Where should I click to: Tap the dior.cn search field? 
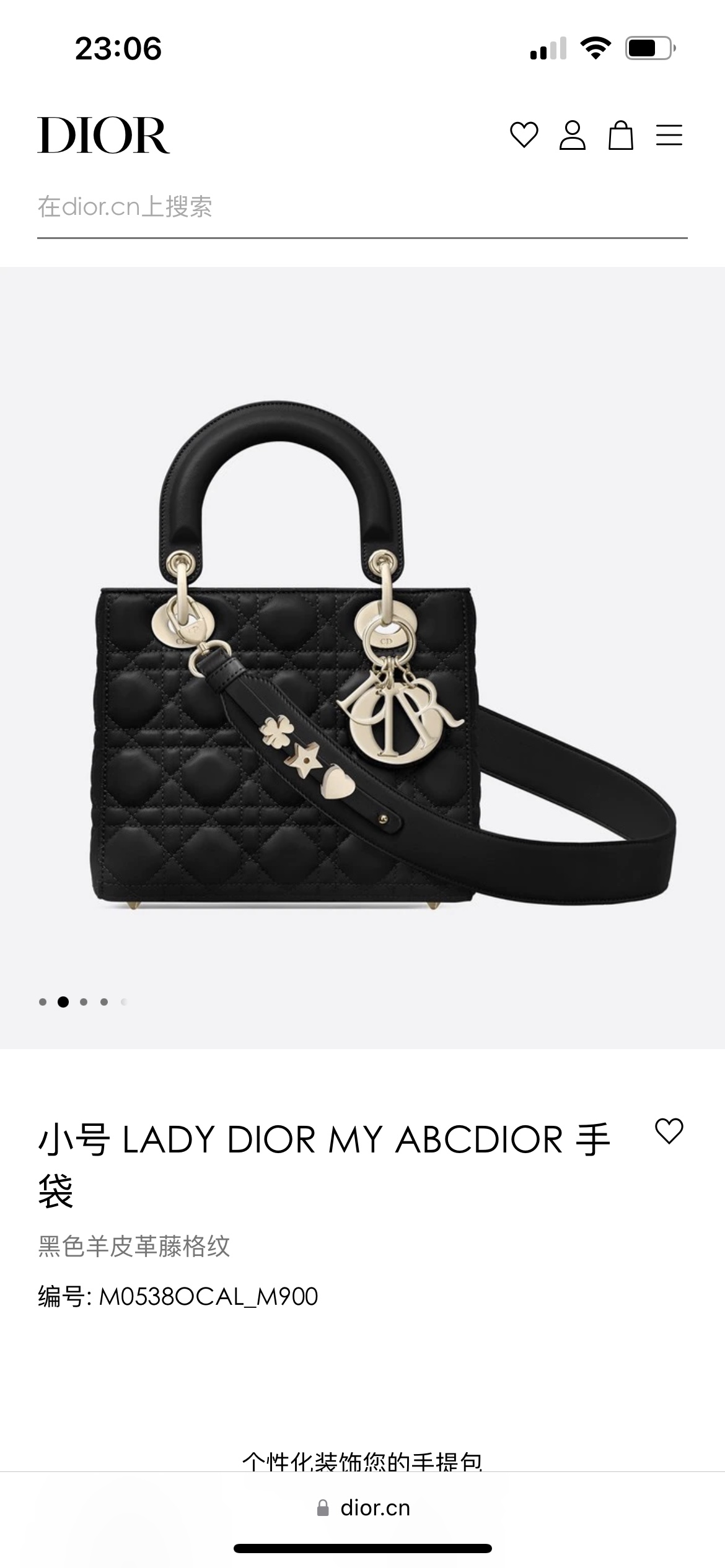(x=362, y=207)
